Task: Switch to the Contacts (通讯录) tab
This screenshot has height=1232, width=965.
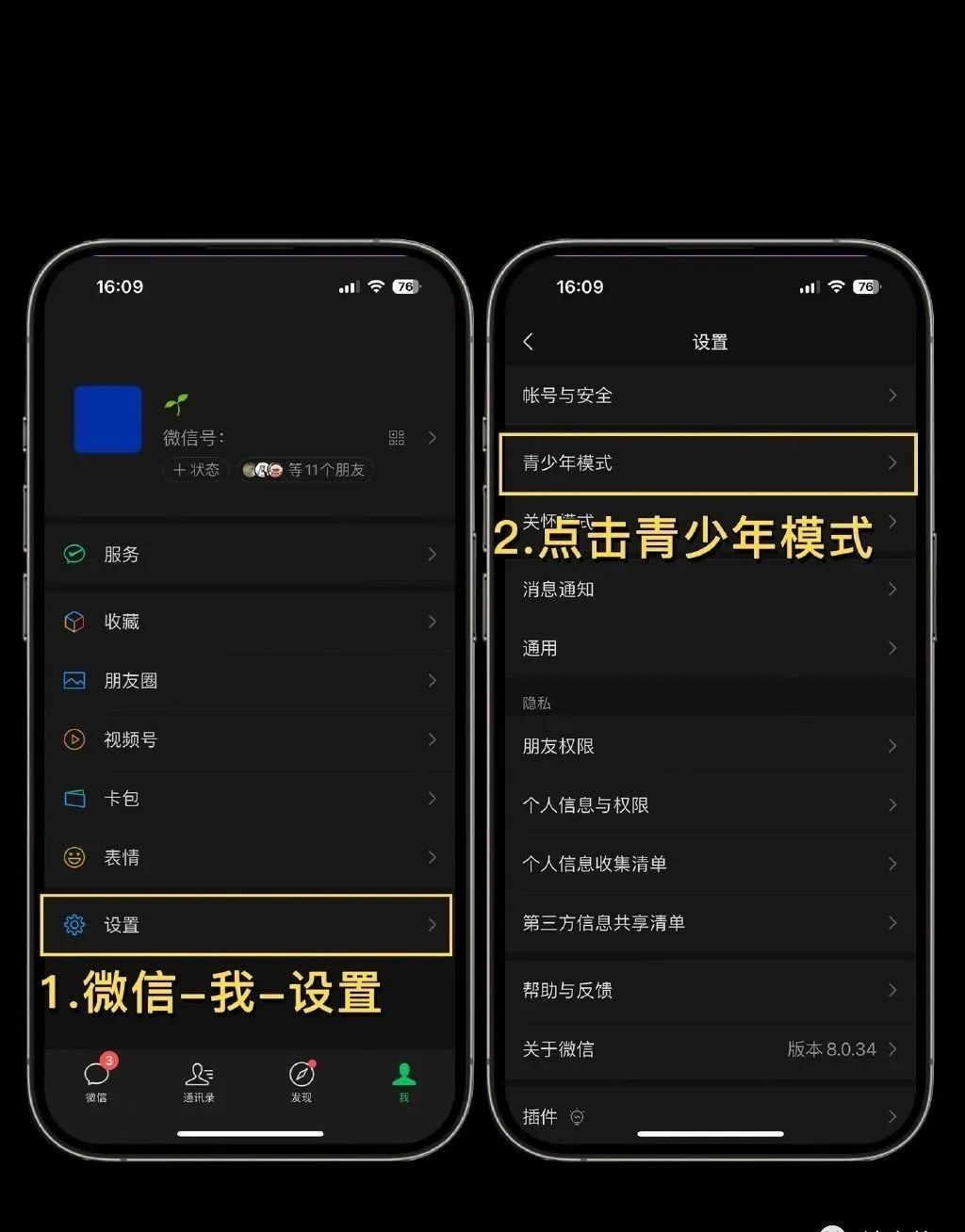Action: [199, 1077]
